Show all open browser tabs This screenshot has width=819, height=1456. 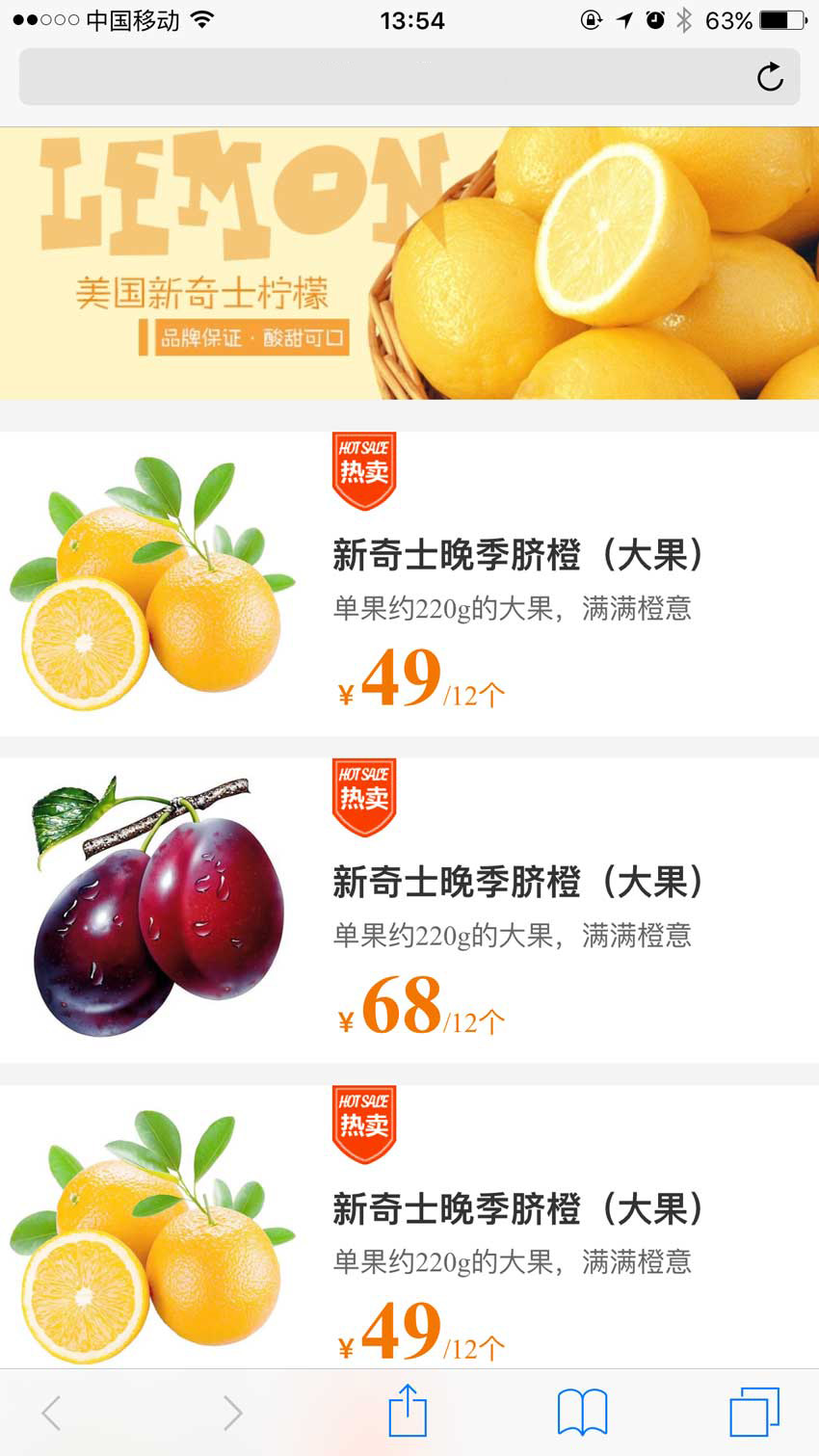coord(753,1413)
